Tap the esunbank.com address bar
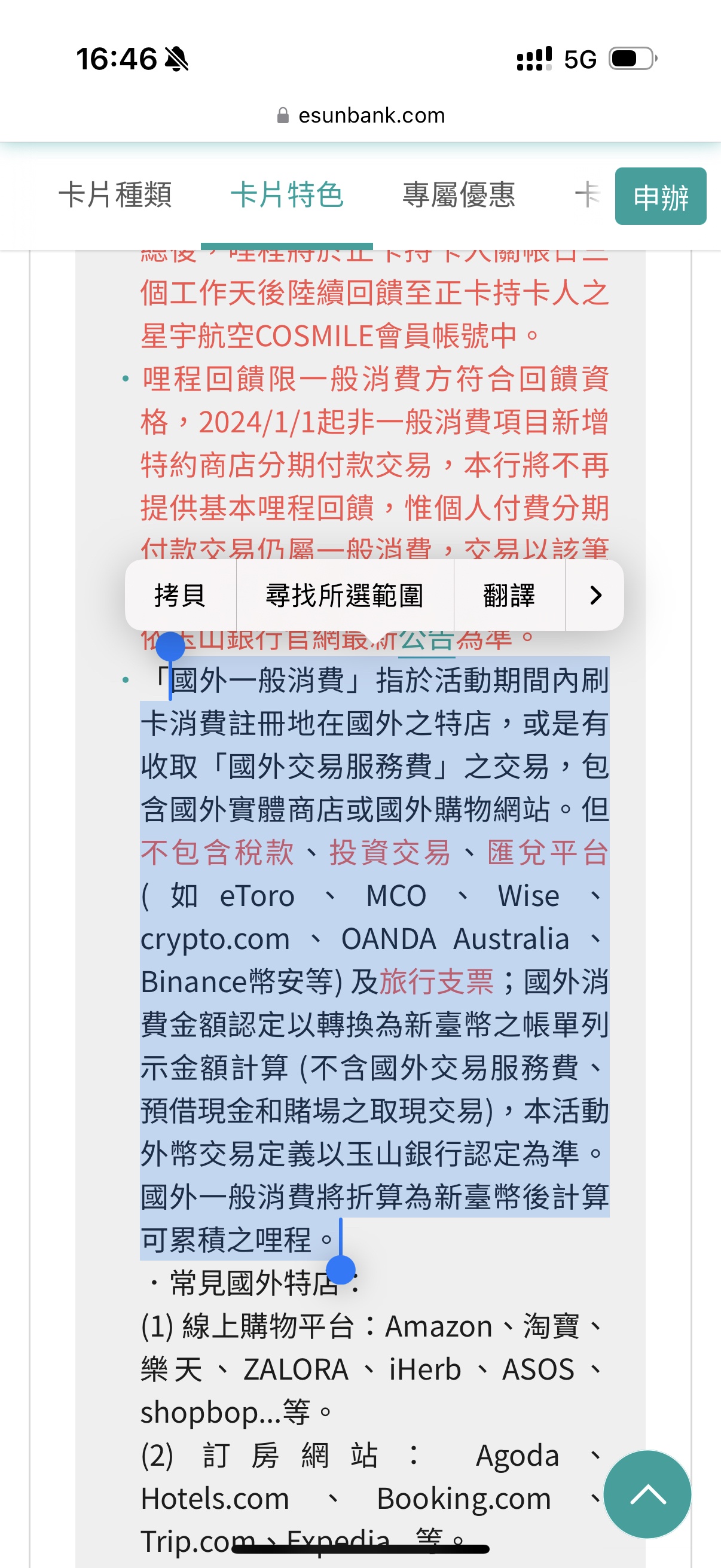721x1568 pixels. point(361,115)
